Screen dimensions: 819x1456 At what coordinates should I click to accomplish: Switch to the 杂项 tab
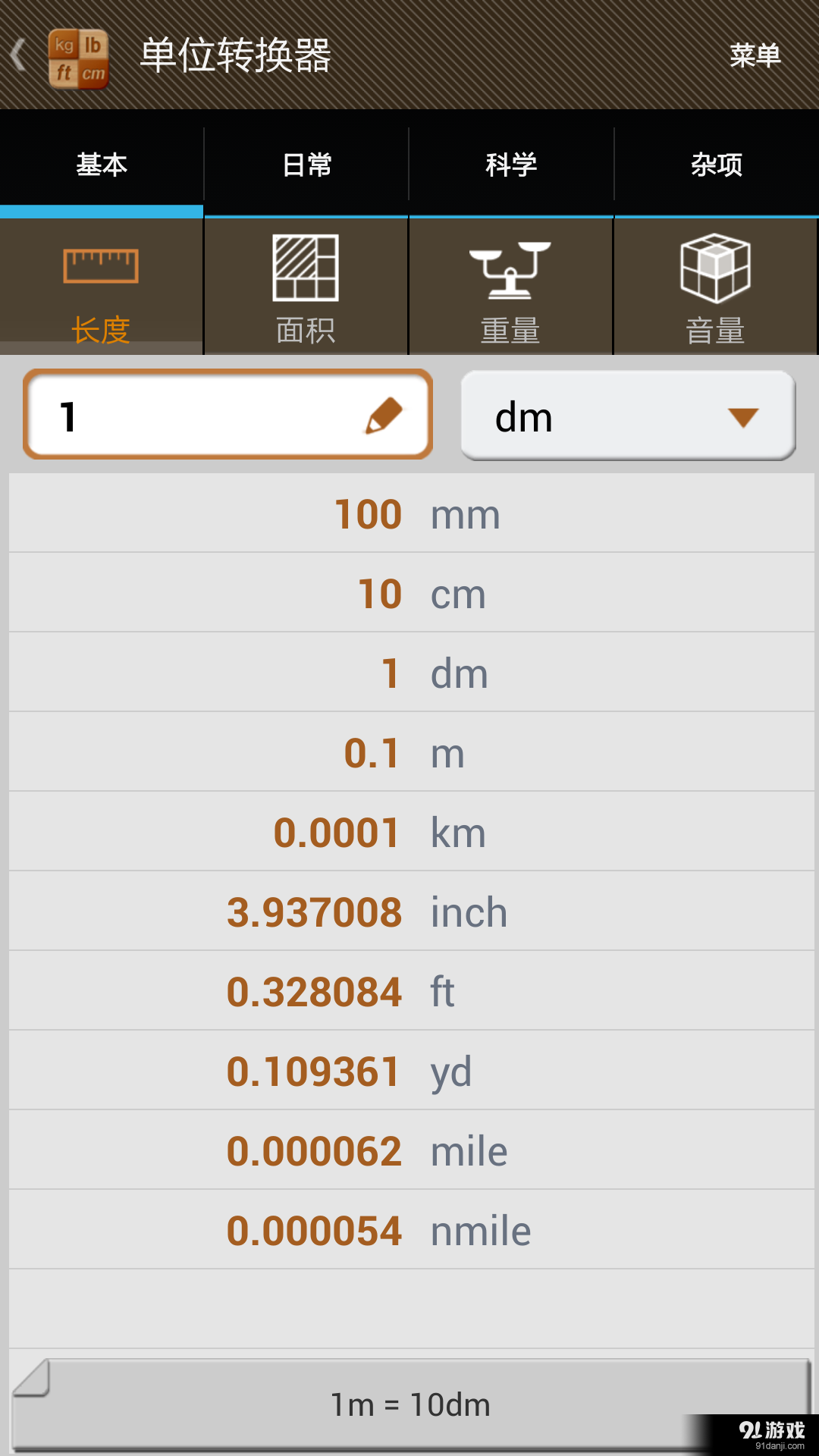(716, 165)
